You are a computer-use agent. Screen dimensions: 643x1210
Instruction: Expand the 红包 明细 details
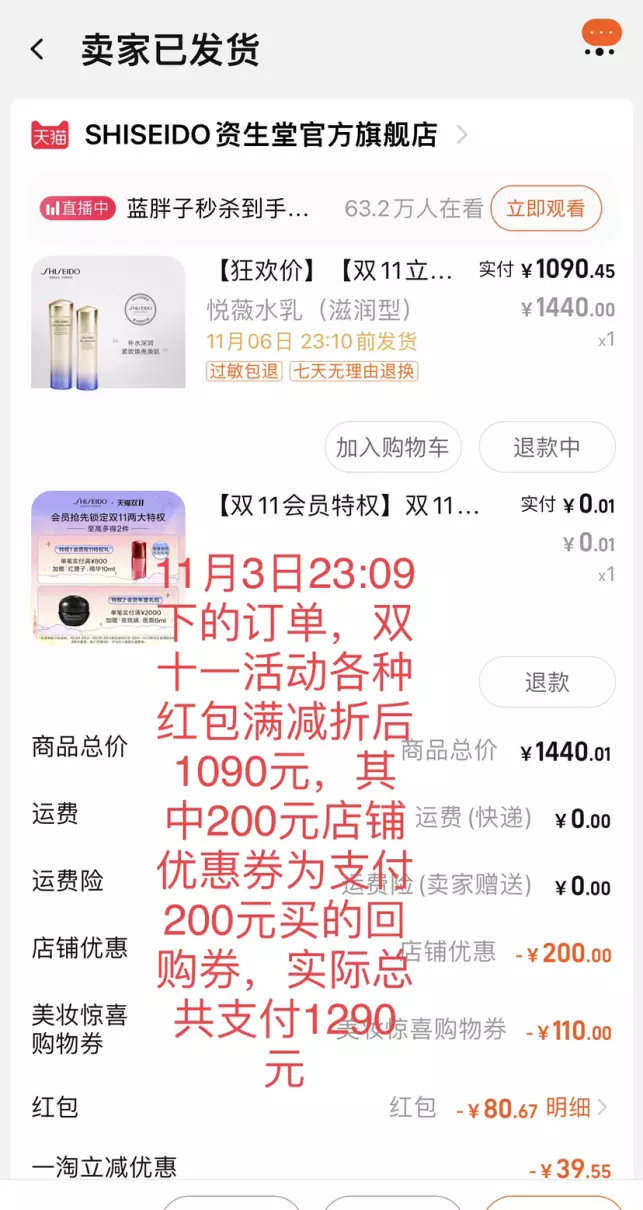pos(577,1108)
